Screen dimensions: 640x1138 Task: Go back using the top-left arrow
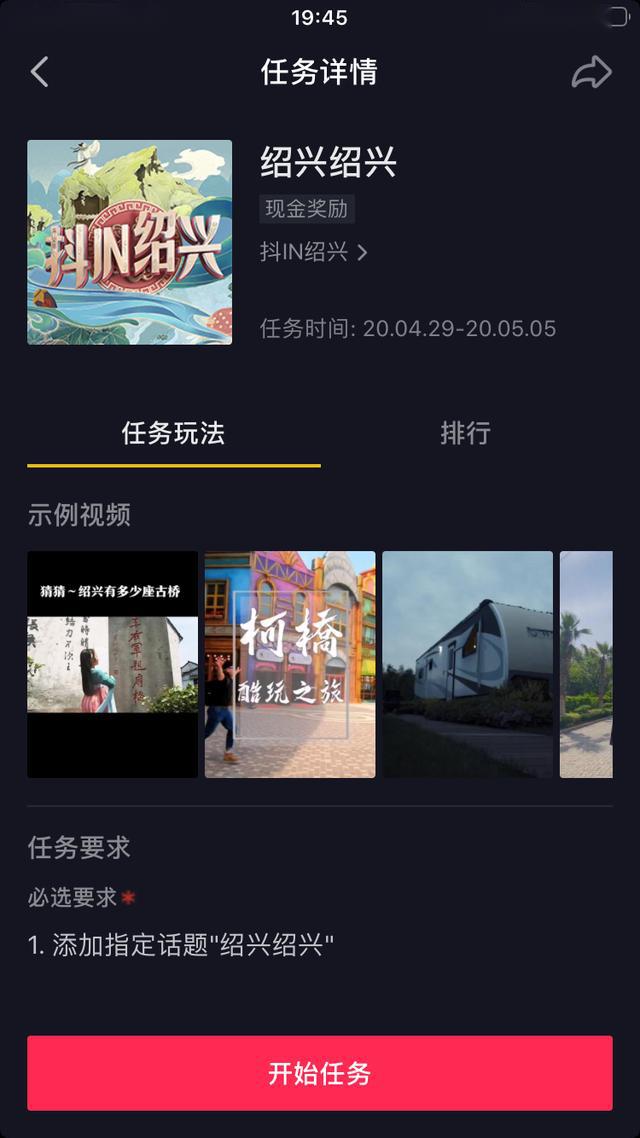pos(39,73)
